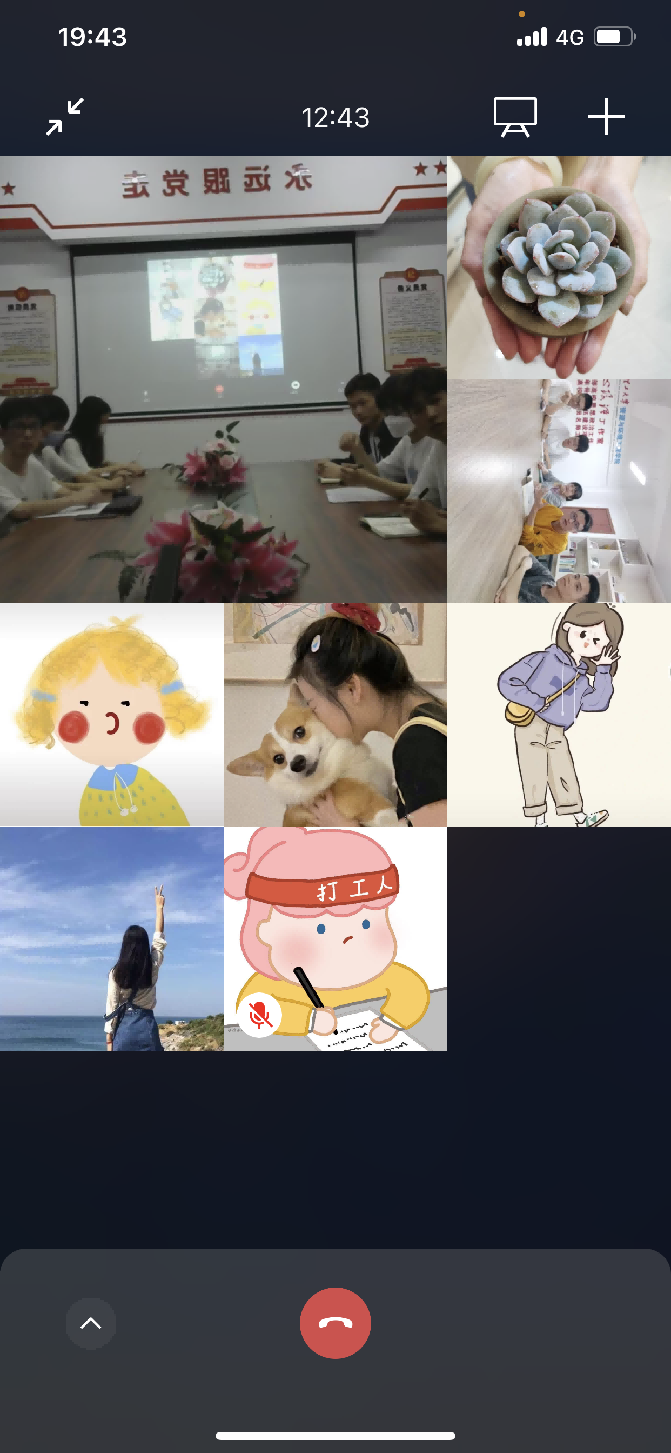The width and height of the screenshot is (671, 1453).
Task: Select the blonde curly cartoon girl tile
Action: (x=111, y=714)
